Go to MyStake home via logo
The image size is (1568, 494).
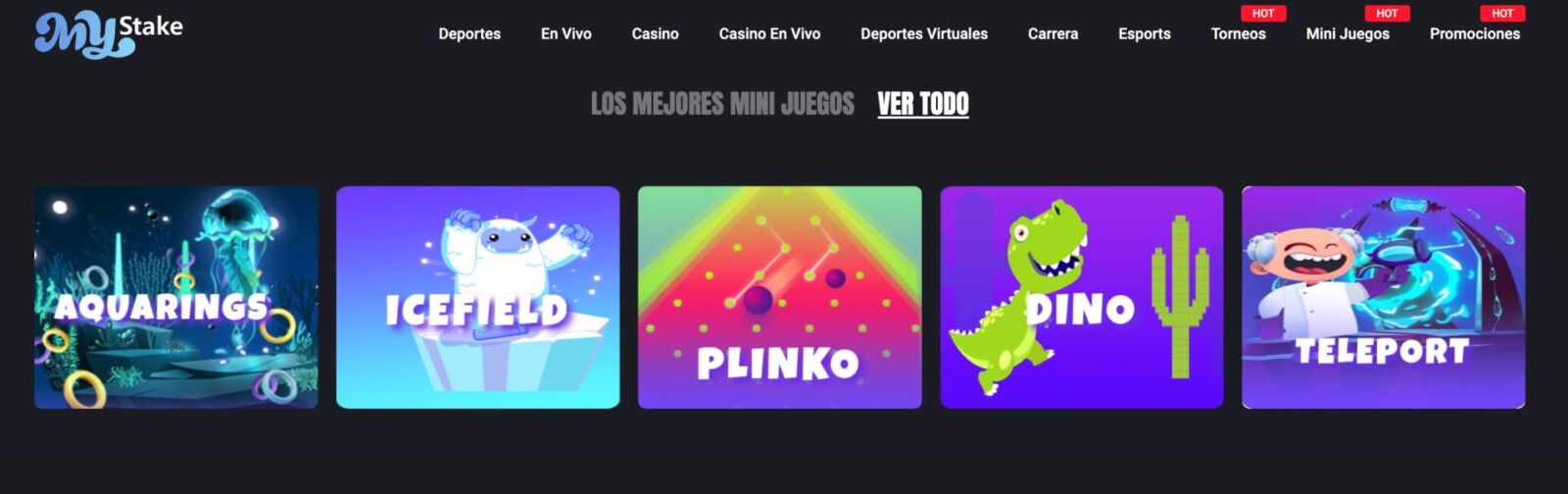108,33
